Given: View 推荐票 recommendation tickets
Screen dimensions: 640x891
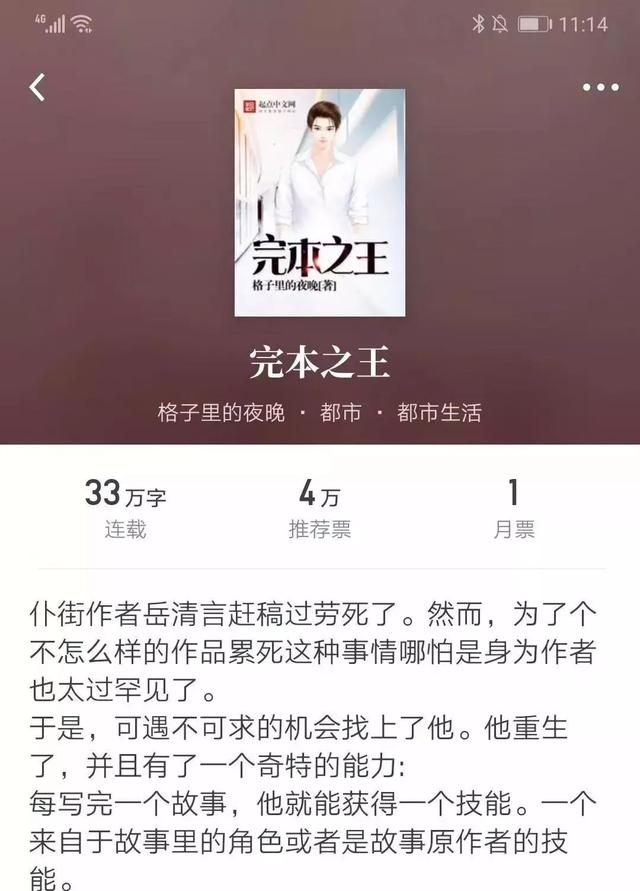Looking at the screenshot, I should (x=320, y=510).
